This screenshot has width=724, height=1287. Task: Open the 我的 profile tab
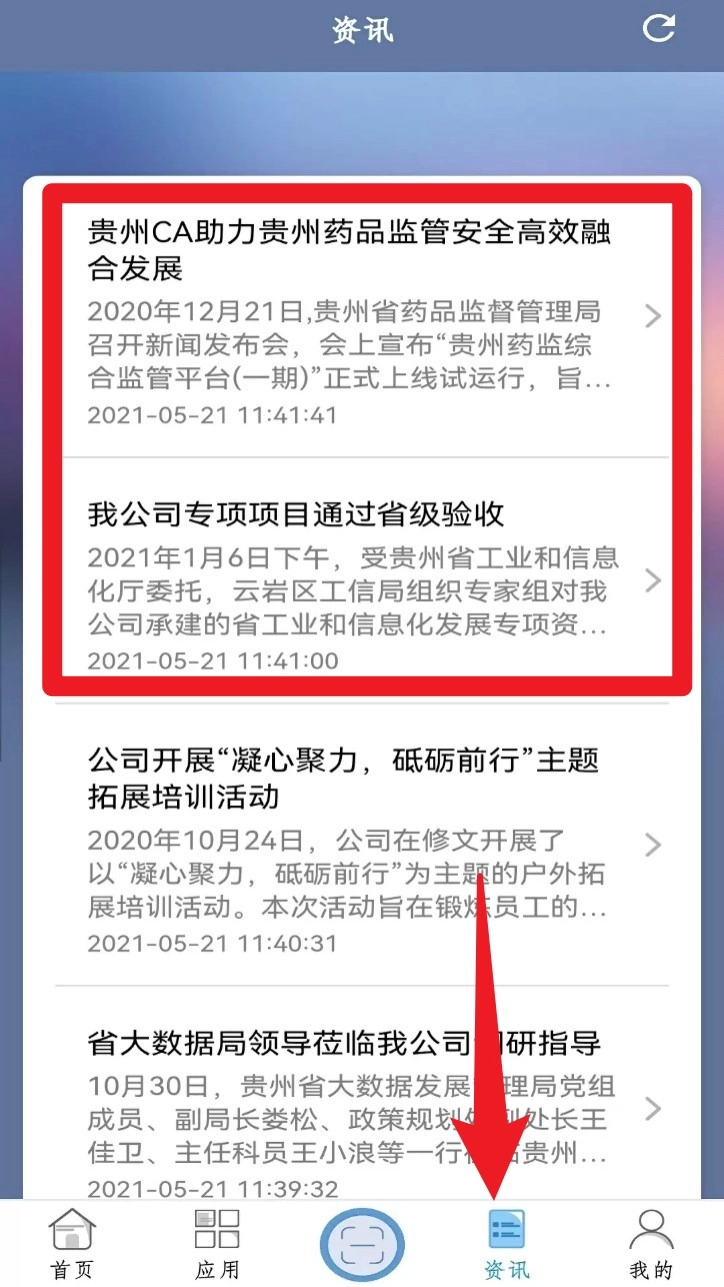pos(651,1243)
